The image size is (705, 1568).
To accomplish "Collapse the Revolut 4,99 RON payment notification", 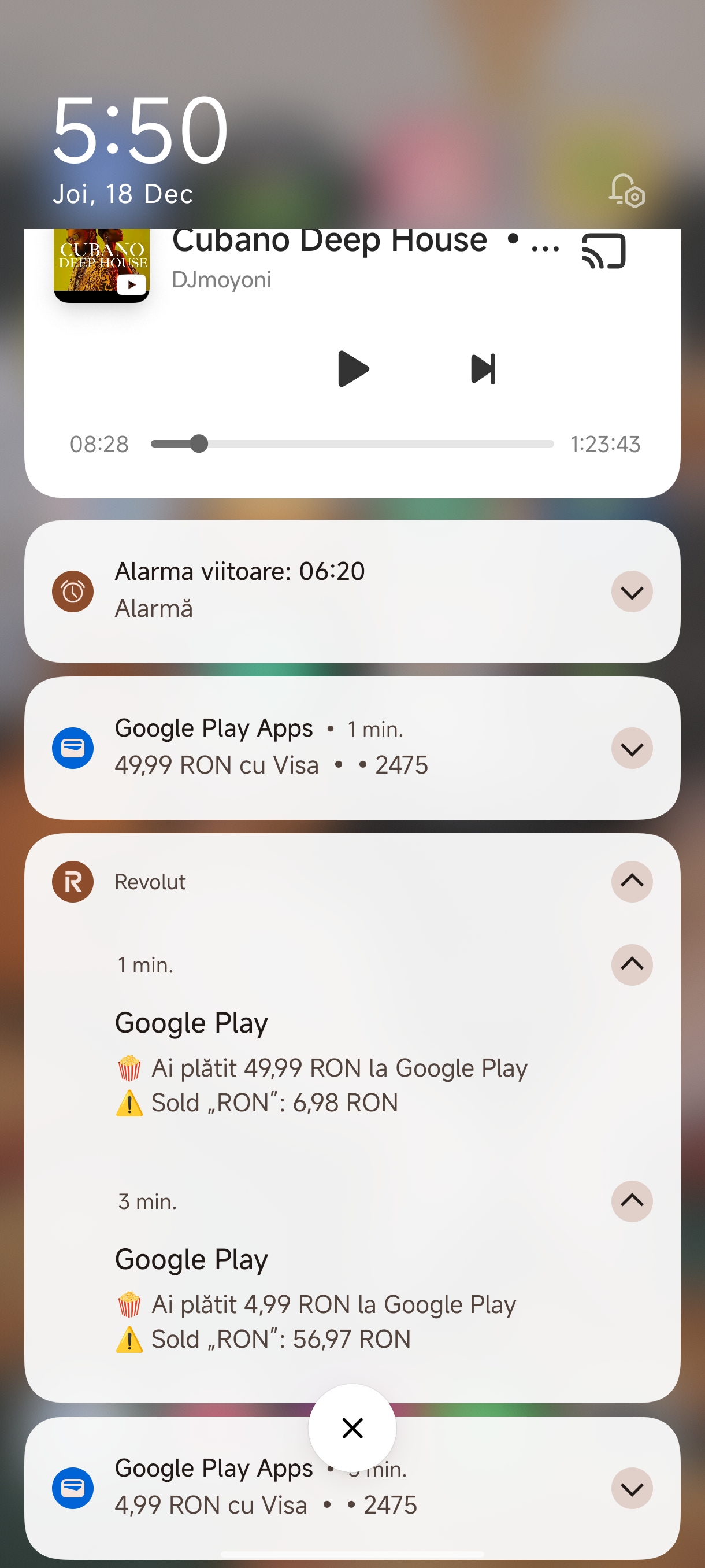I will (x=632, y=1200).
